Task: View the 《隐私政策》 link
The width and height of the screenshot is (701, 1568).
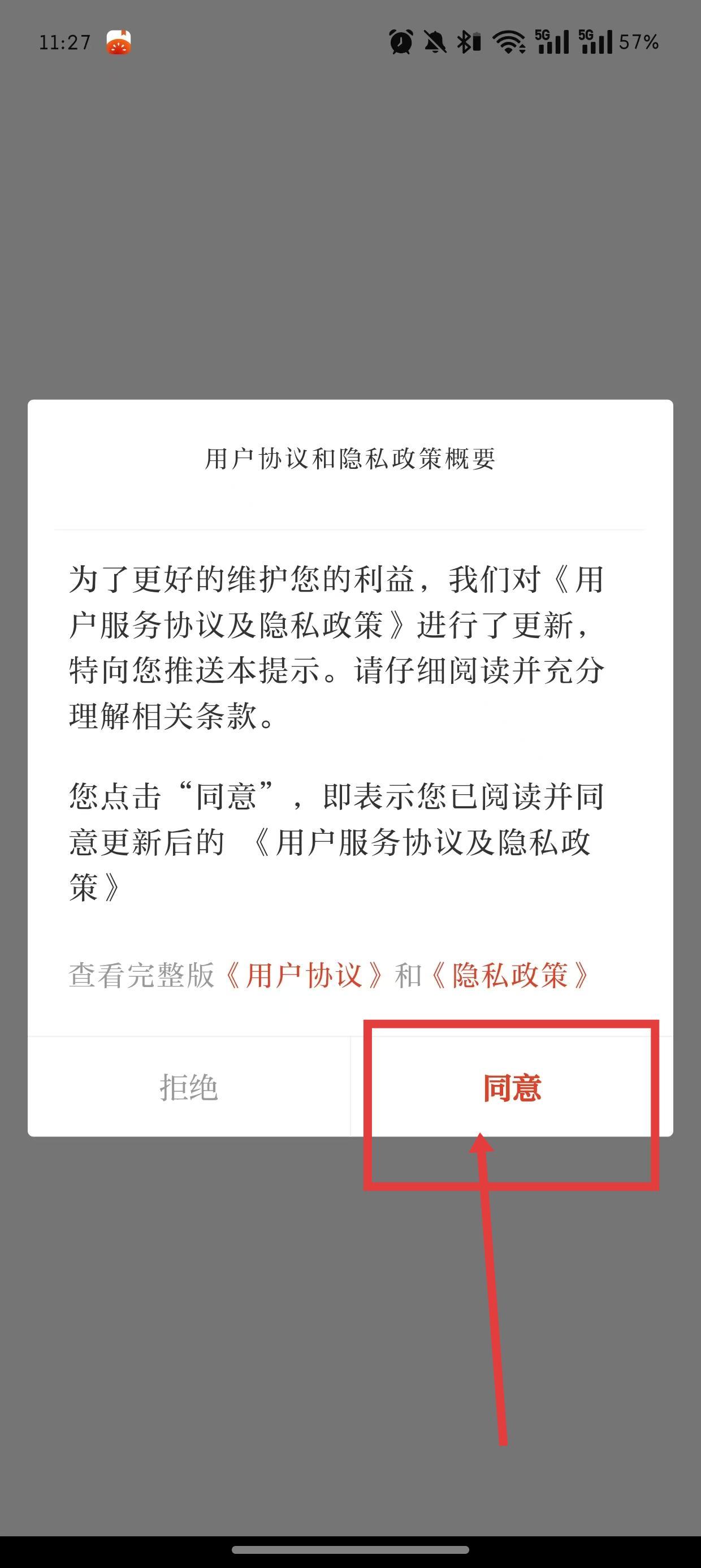Action: tap(509, 975)
